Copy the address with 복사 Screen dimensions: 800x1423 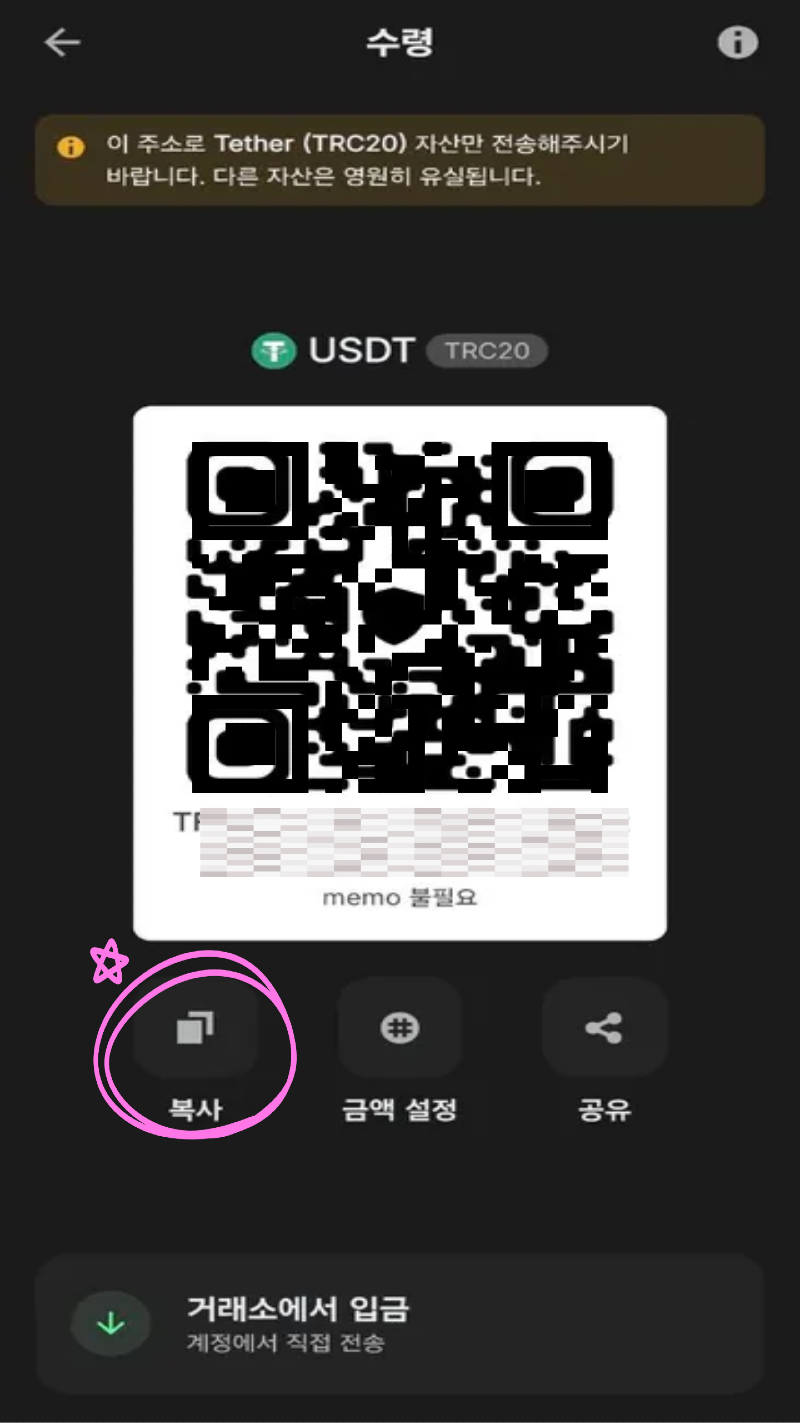(196, 1028)
